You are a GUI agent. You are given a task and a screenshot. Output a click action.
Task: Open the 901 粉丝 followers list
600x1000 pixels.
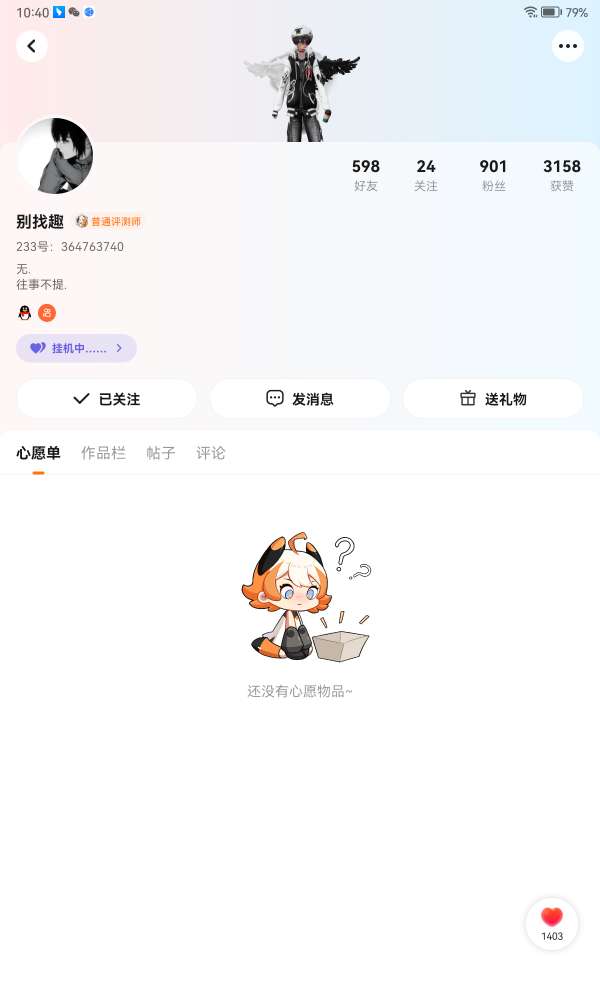[493, 175]
